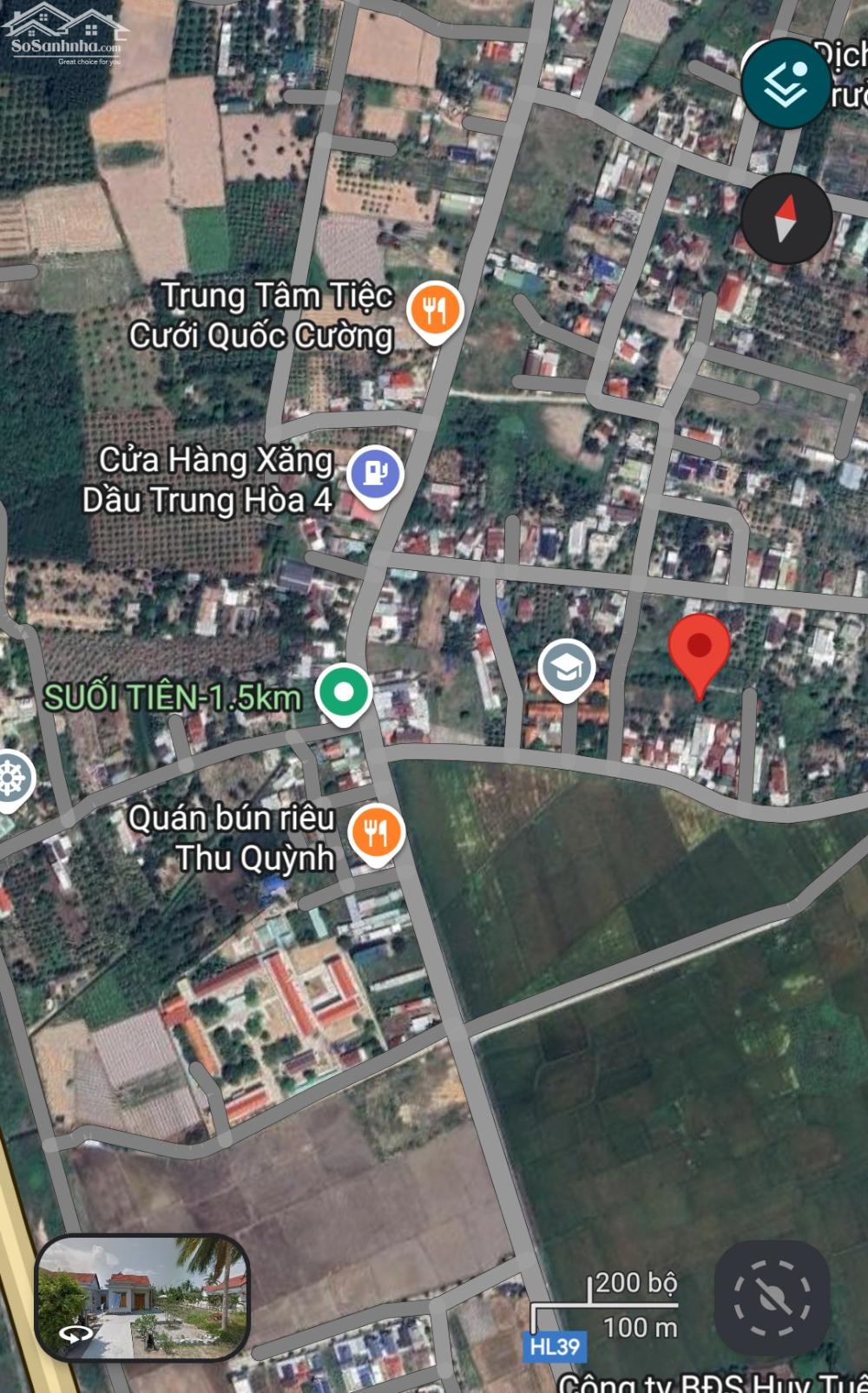Tap the compass to reorient north
Screen dimensions: 868x1393
pyautogui.click(x=786, y=219)
